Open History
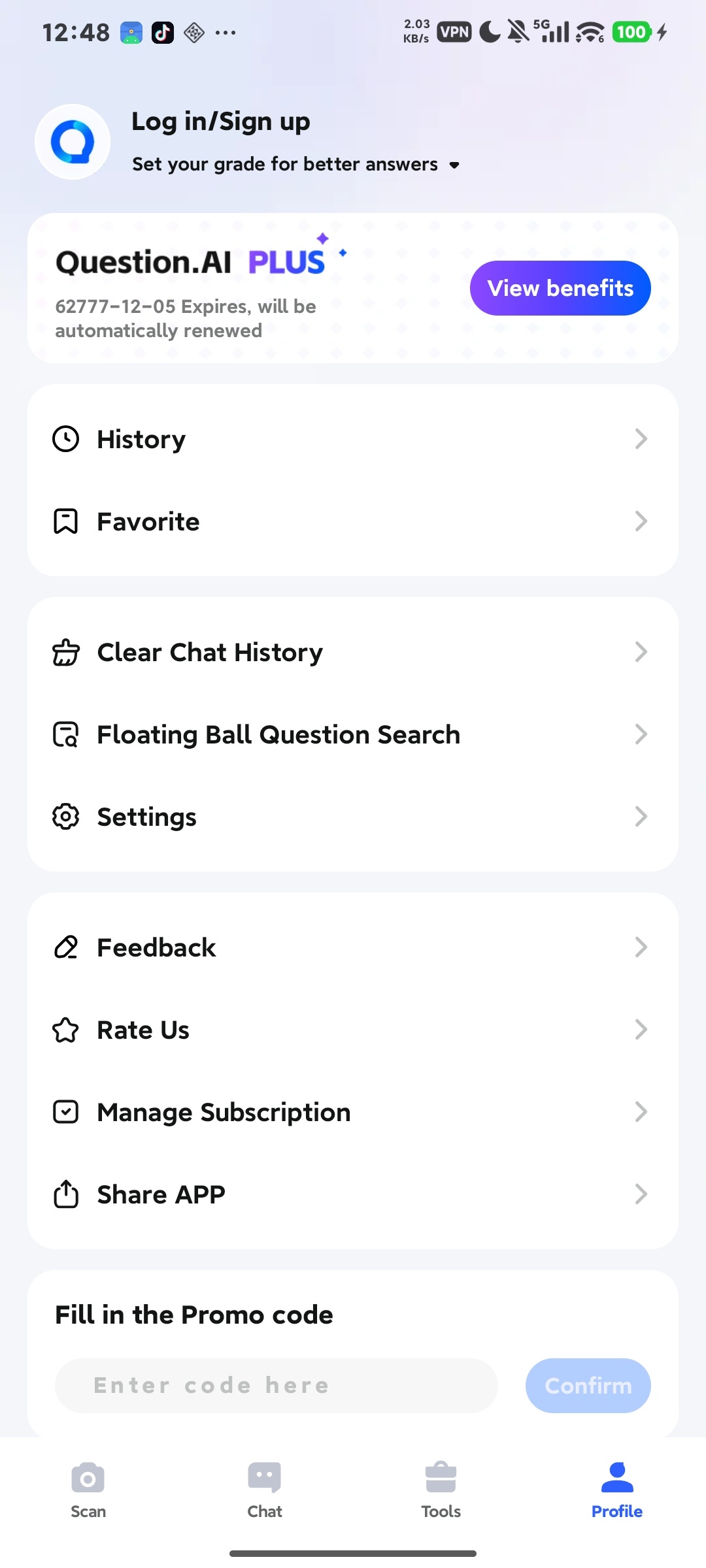The height and width of the screenshot is (1568, 706). tap(353, 439)
